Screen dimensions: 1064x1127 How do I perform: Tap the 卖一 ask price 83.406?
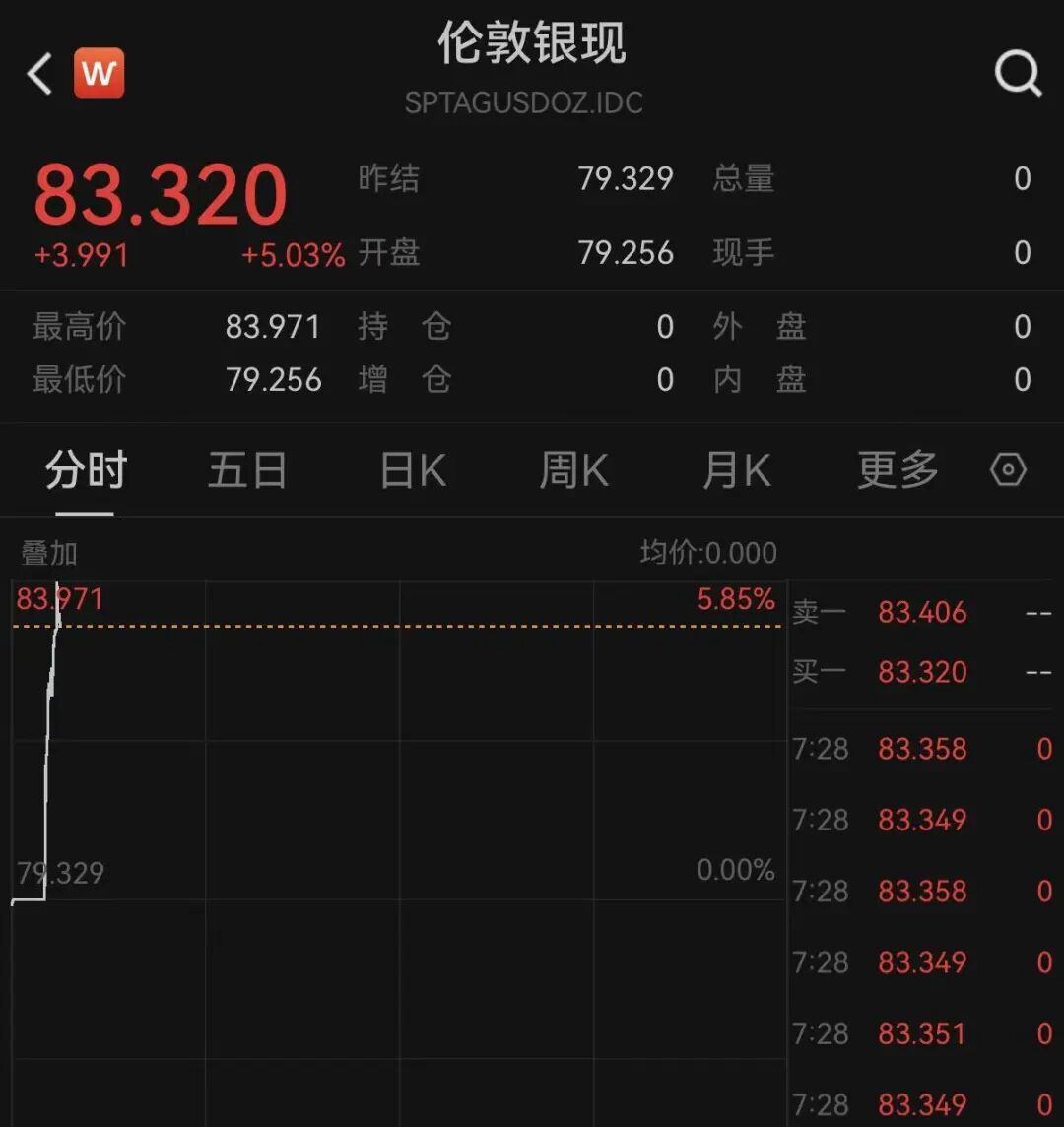(x=922, y=613)
